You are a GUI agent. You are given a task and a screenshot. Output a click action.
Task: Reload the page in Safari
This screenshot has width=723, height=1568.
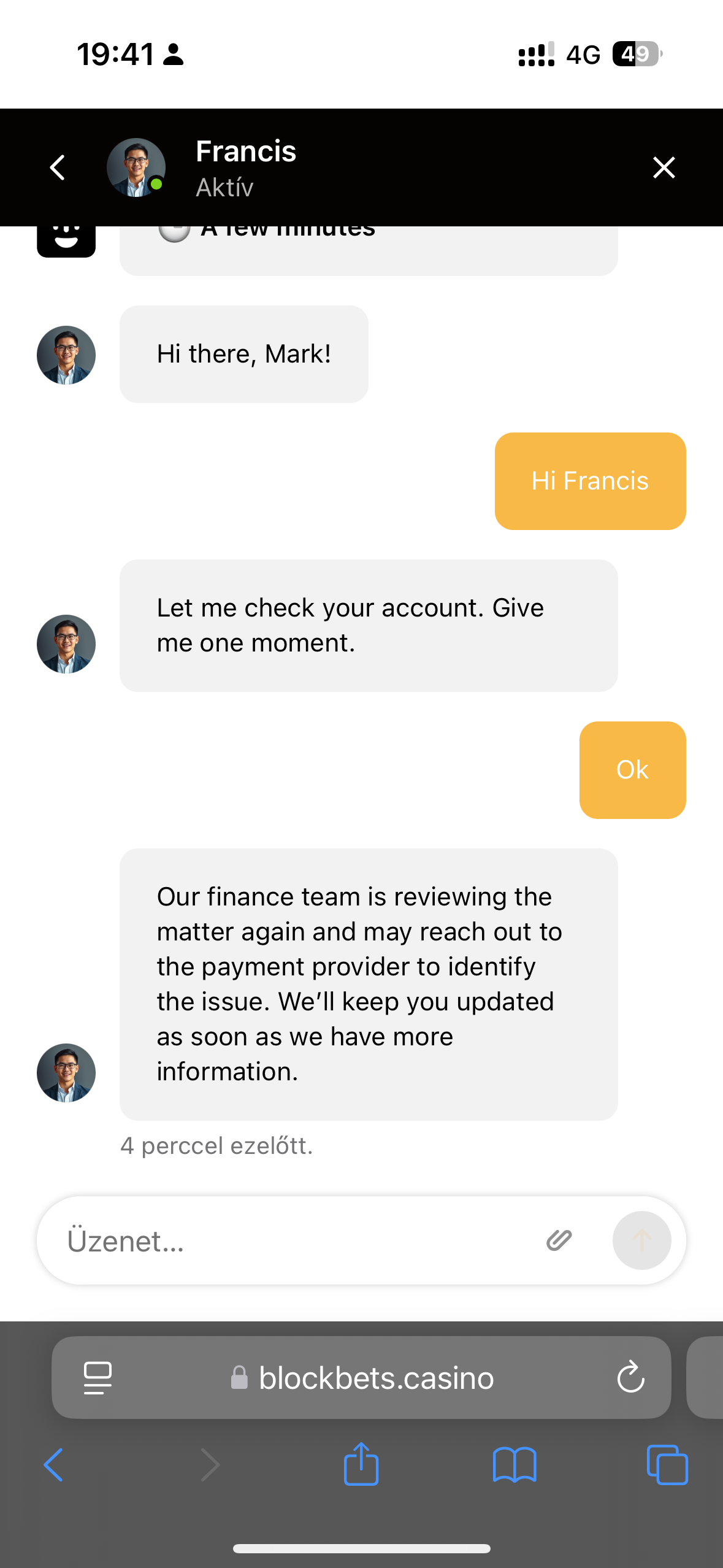pos(630,1378)
